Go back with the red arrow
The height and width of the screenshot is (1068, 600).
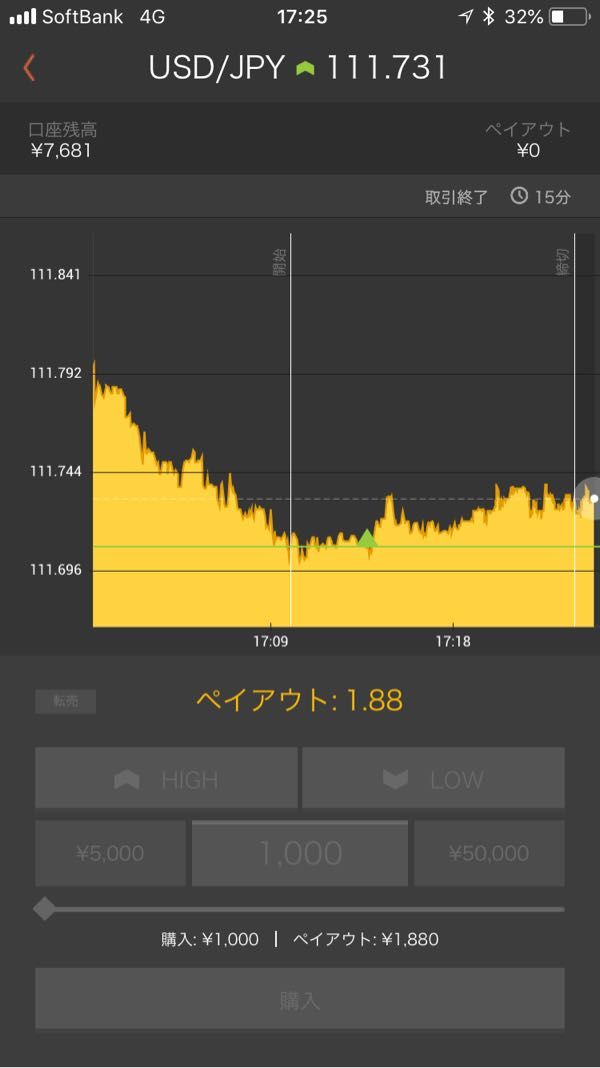point(29,69)
